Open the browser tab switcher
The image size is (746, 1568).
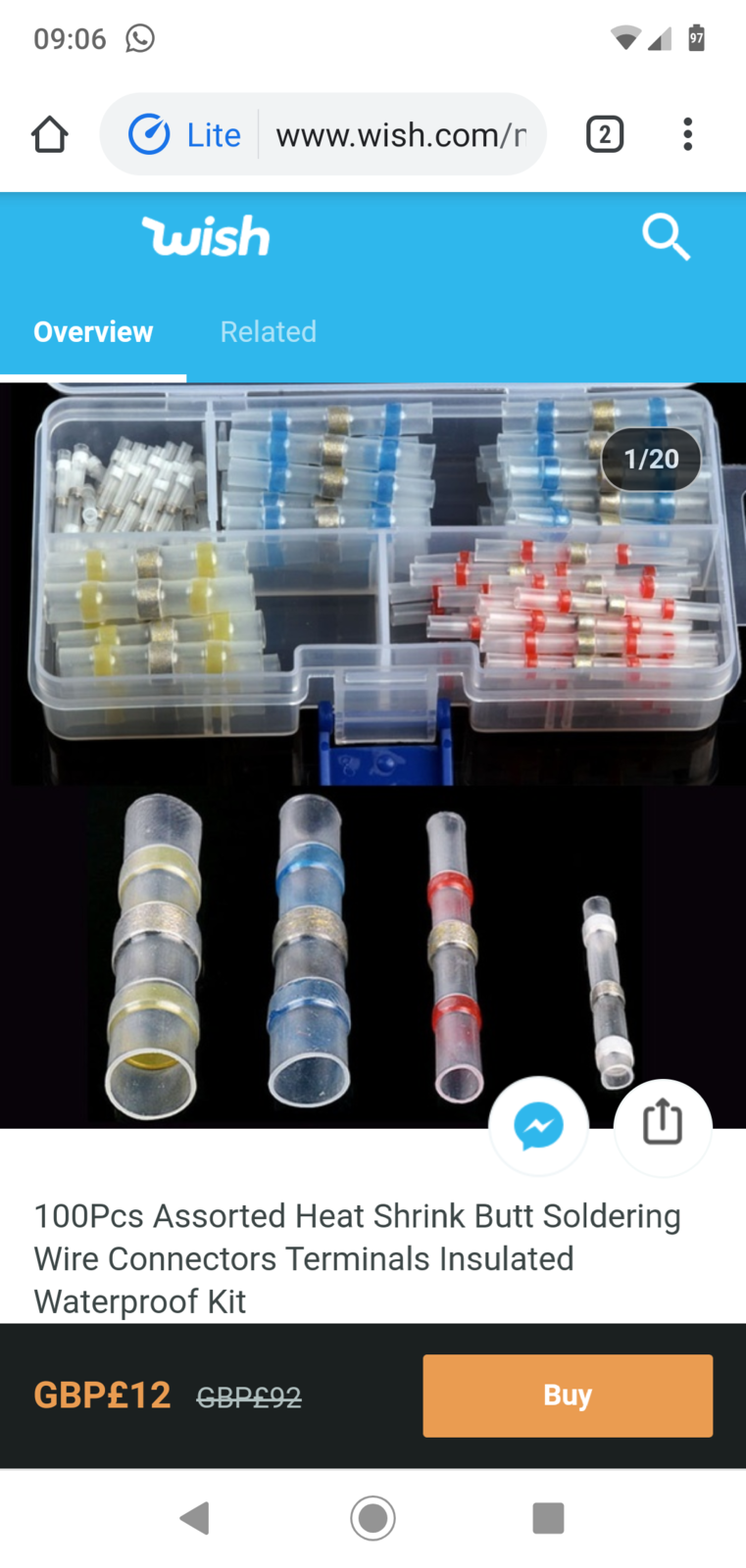tap(604, 134)
